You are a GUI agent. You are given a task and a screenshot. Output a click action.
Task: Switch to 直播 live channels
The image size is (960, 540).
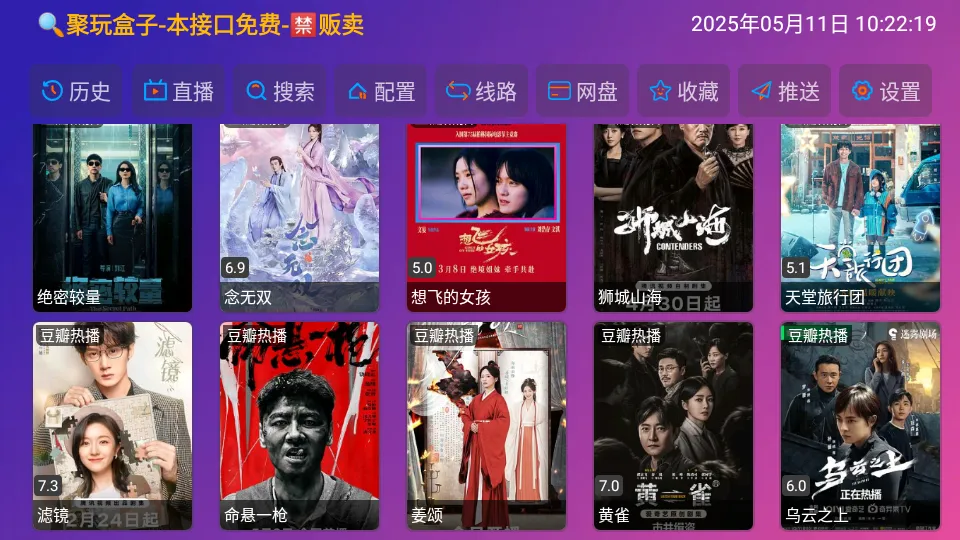tap(178, 92)
